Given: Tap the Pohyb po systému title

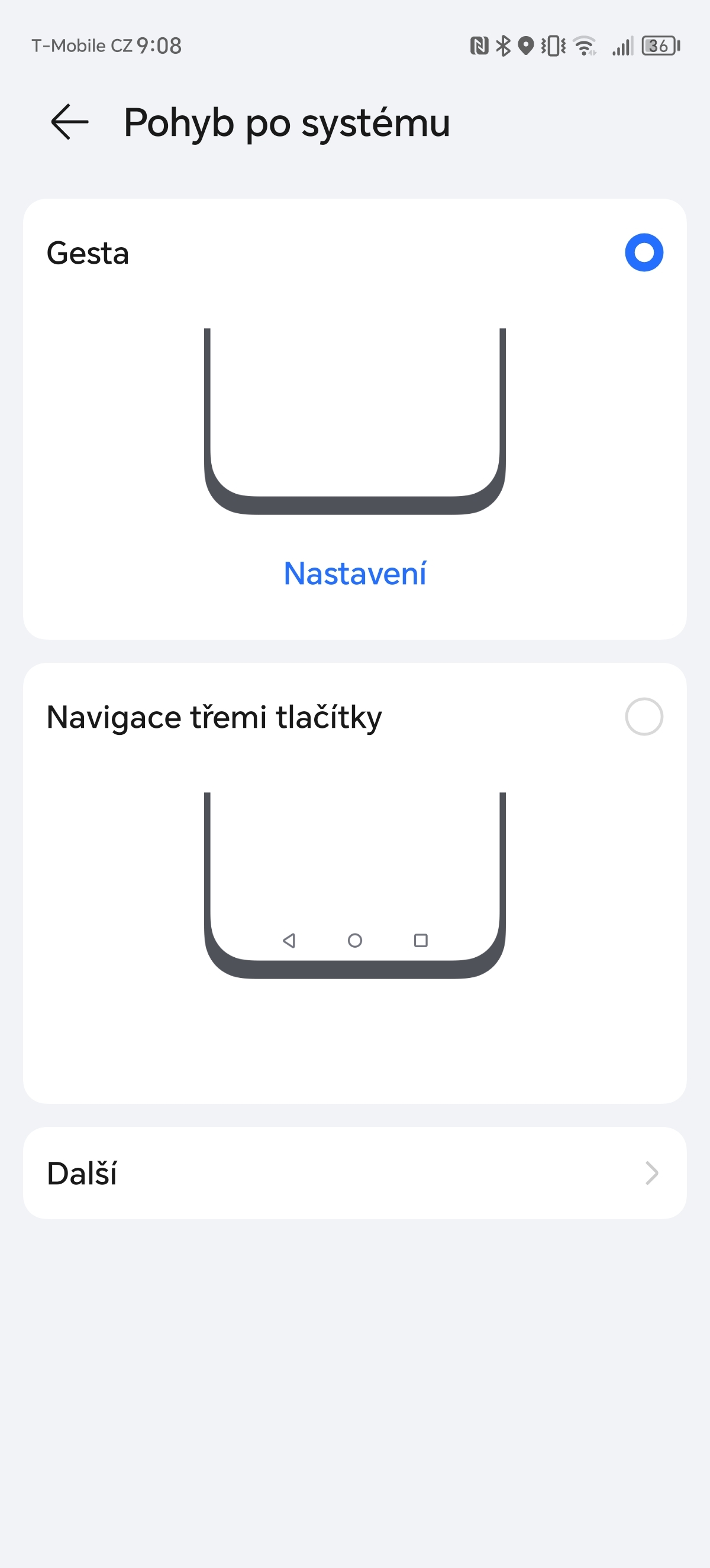Looking at the screenshot, I should tap(287, 122).
